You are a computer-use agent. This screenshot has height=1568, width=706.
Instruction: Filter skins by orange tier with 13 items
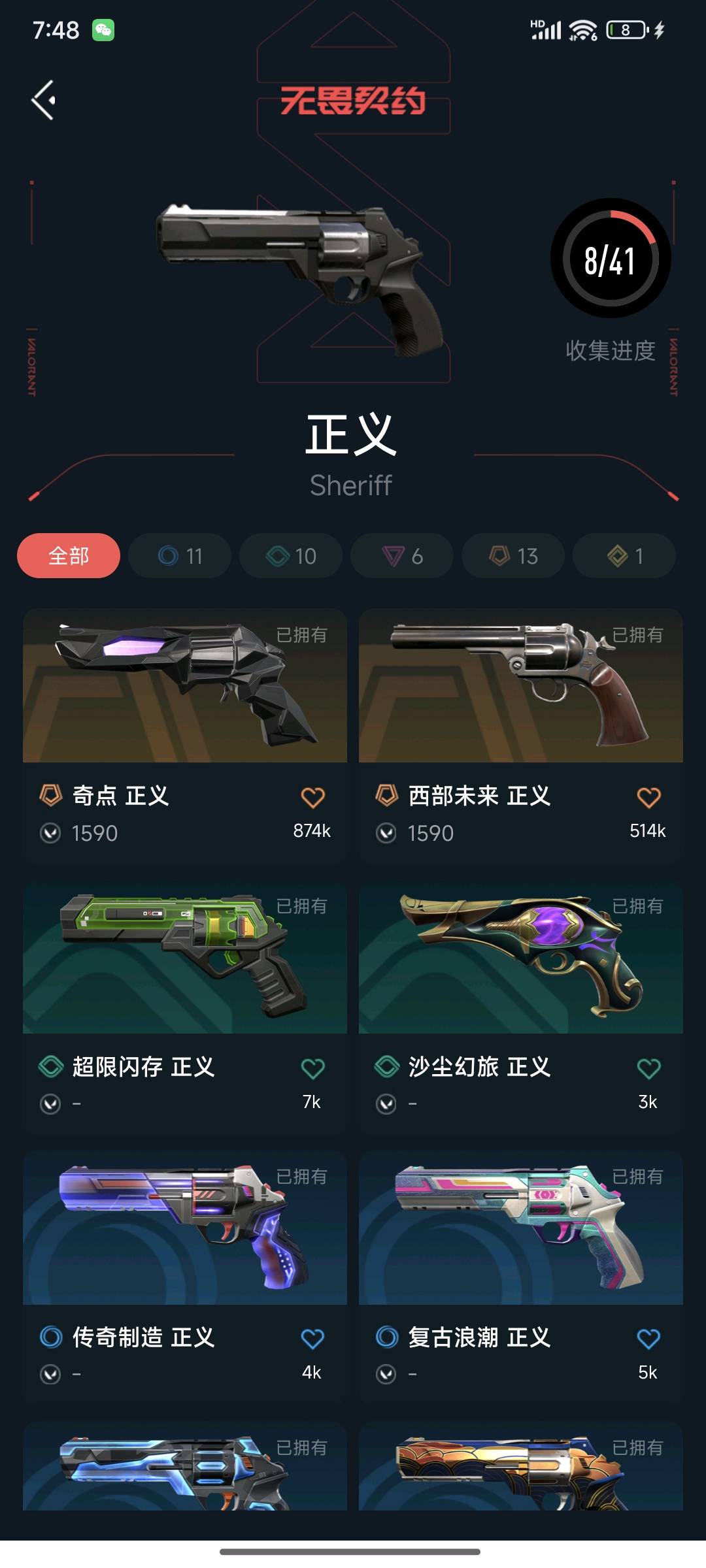[513, 556]
